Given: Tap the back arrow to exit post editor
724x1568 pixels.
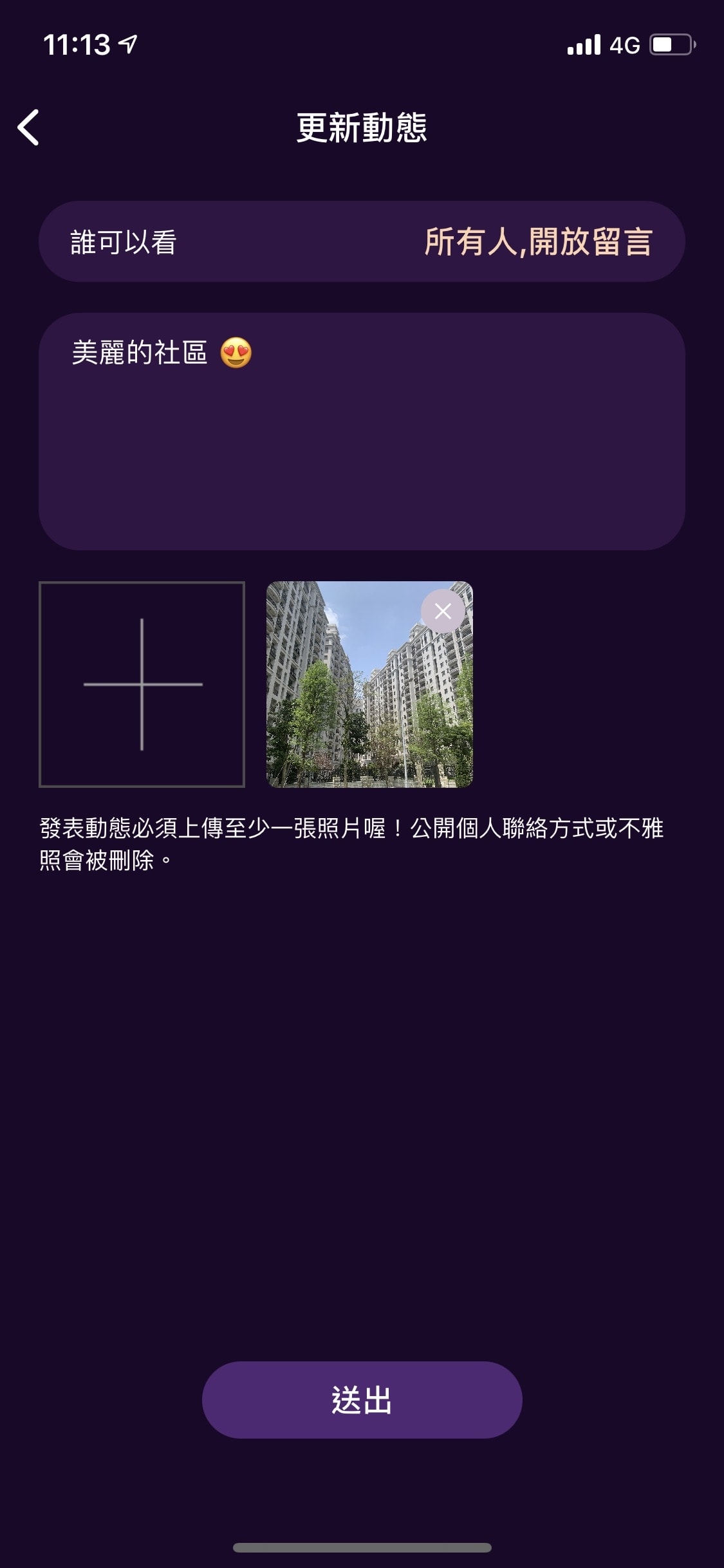Looking at the screenshot, I should pos(28,127).
